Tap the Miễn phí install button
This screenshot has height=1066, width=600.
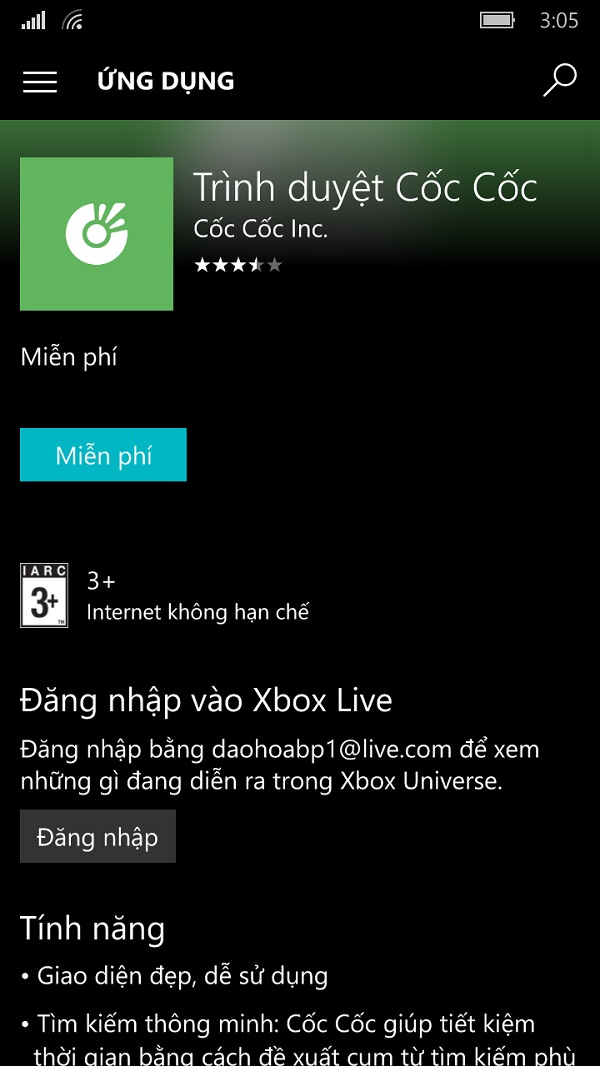tap(104, 455)
